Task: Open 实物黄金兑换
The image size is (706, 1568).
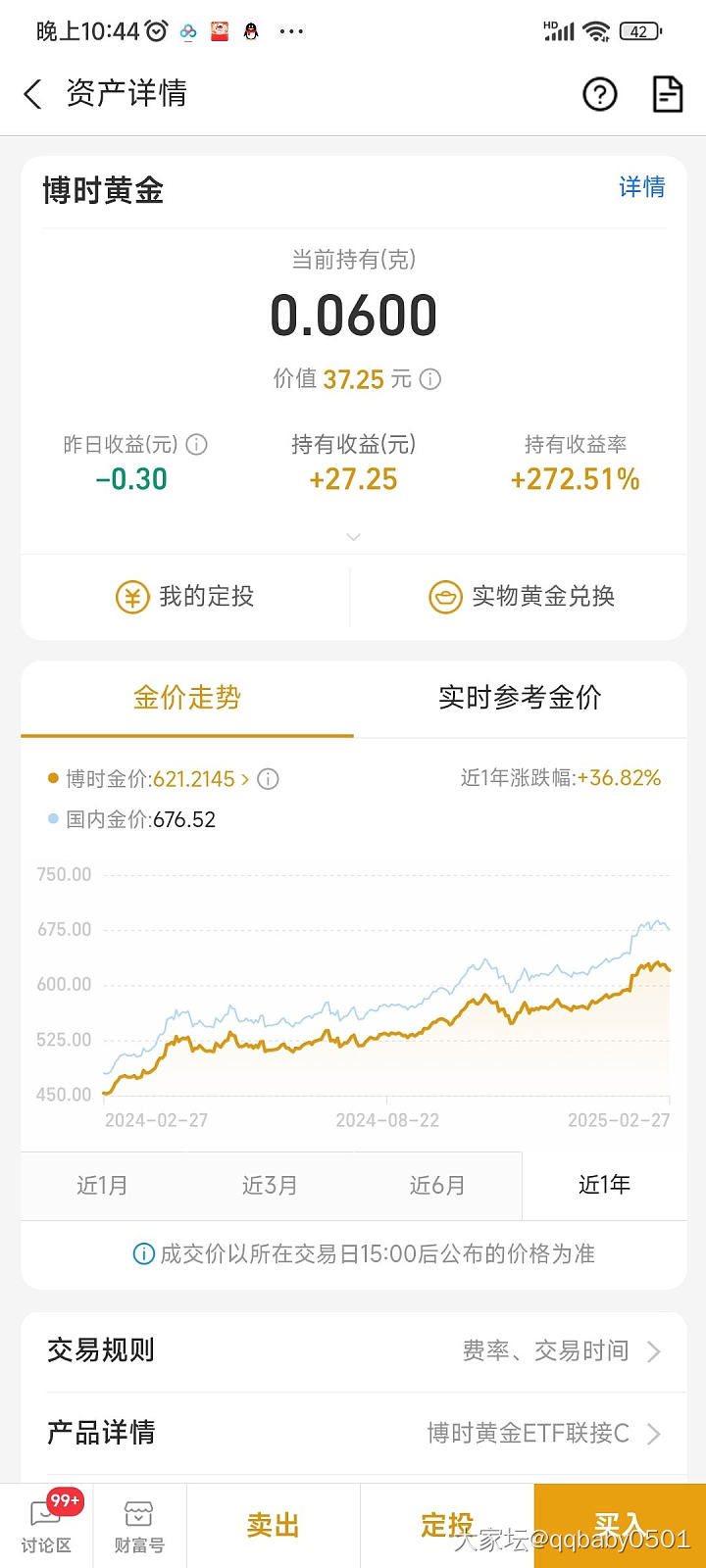Action: pyautogui.click(x=522, y=597)
